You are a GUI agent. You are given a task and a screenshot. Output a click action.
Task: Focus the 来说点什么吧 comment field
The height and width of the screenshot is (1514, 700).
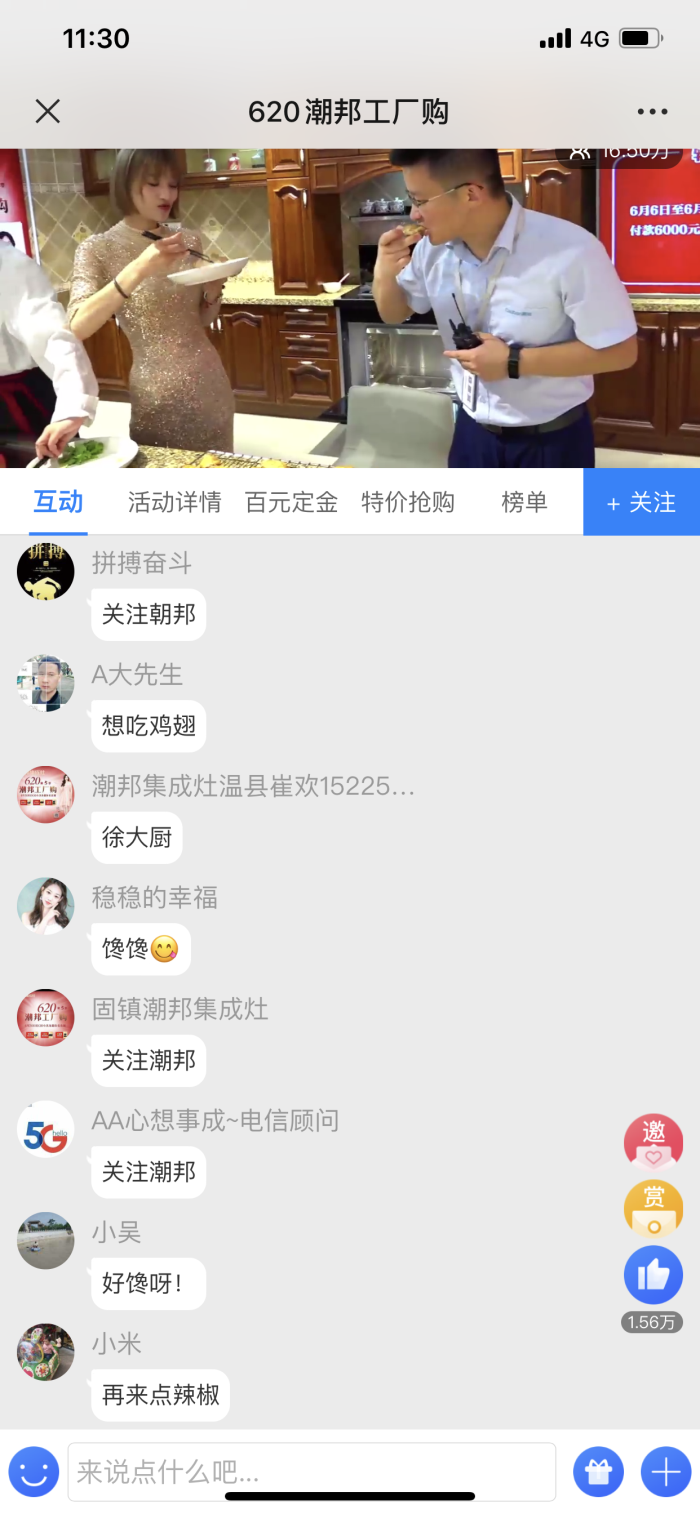311,1472
